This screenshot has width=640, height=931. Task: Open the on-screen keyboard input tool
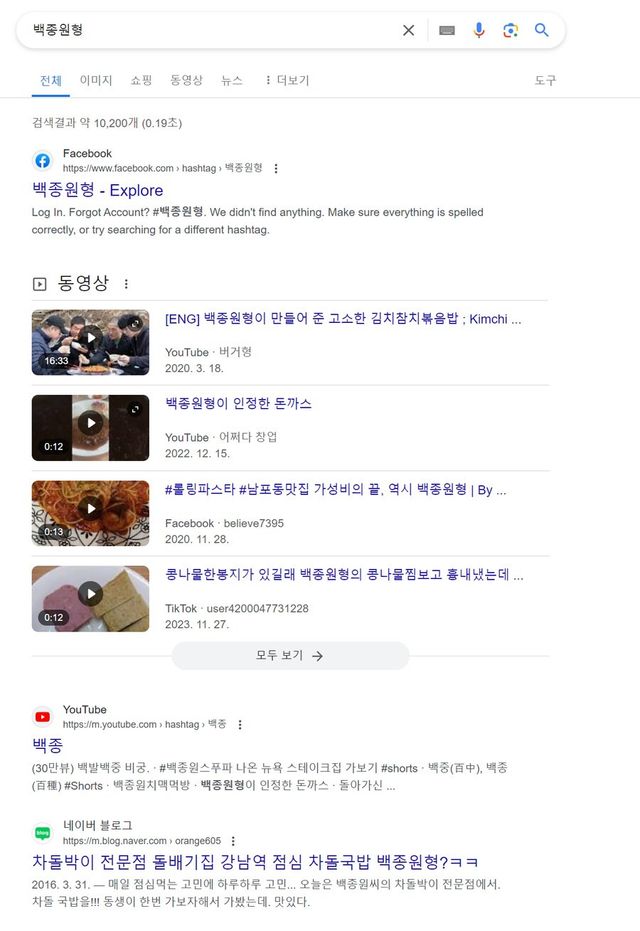[447, 30]
